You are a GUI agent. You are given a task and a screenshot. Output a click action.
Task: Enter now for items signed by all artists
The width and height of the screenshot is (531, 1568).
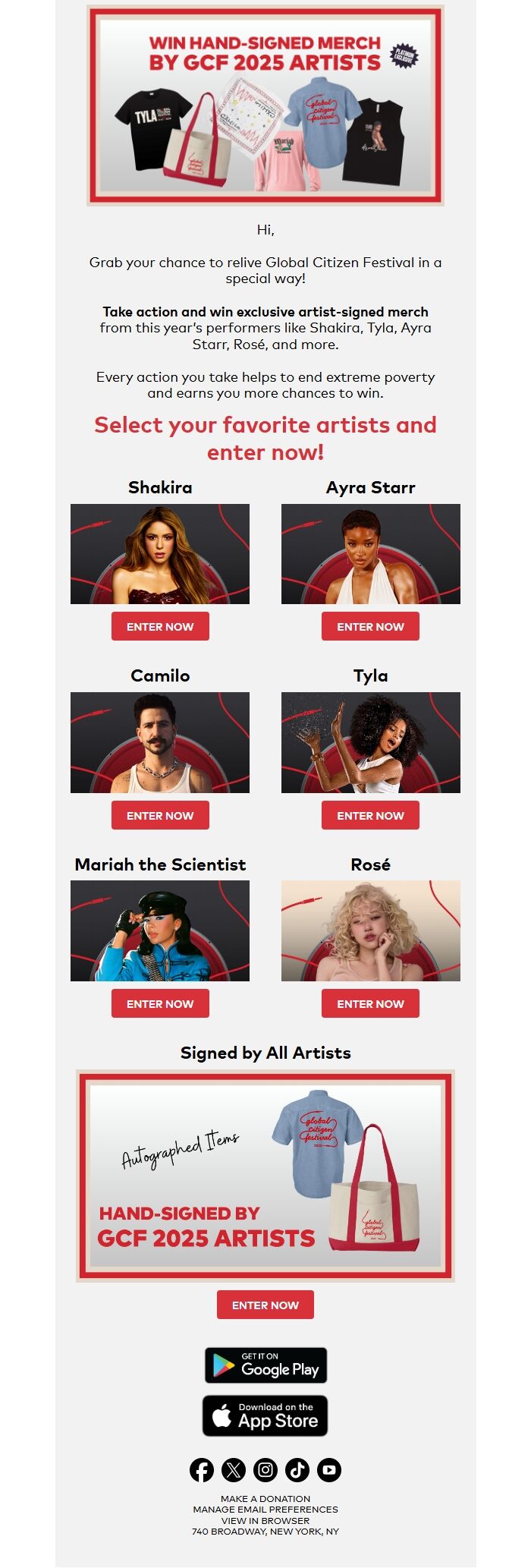pyautogui.click(x=265, y=1305)
